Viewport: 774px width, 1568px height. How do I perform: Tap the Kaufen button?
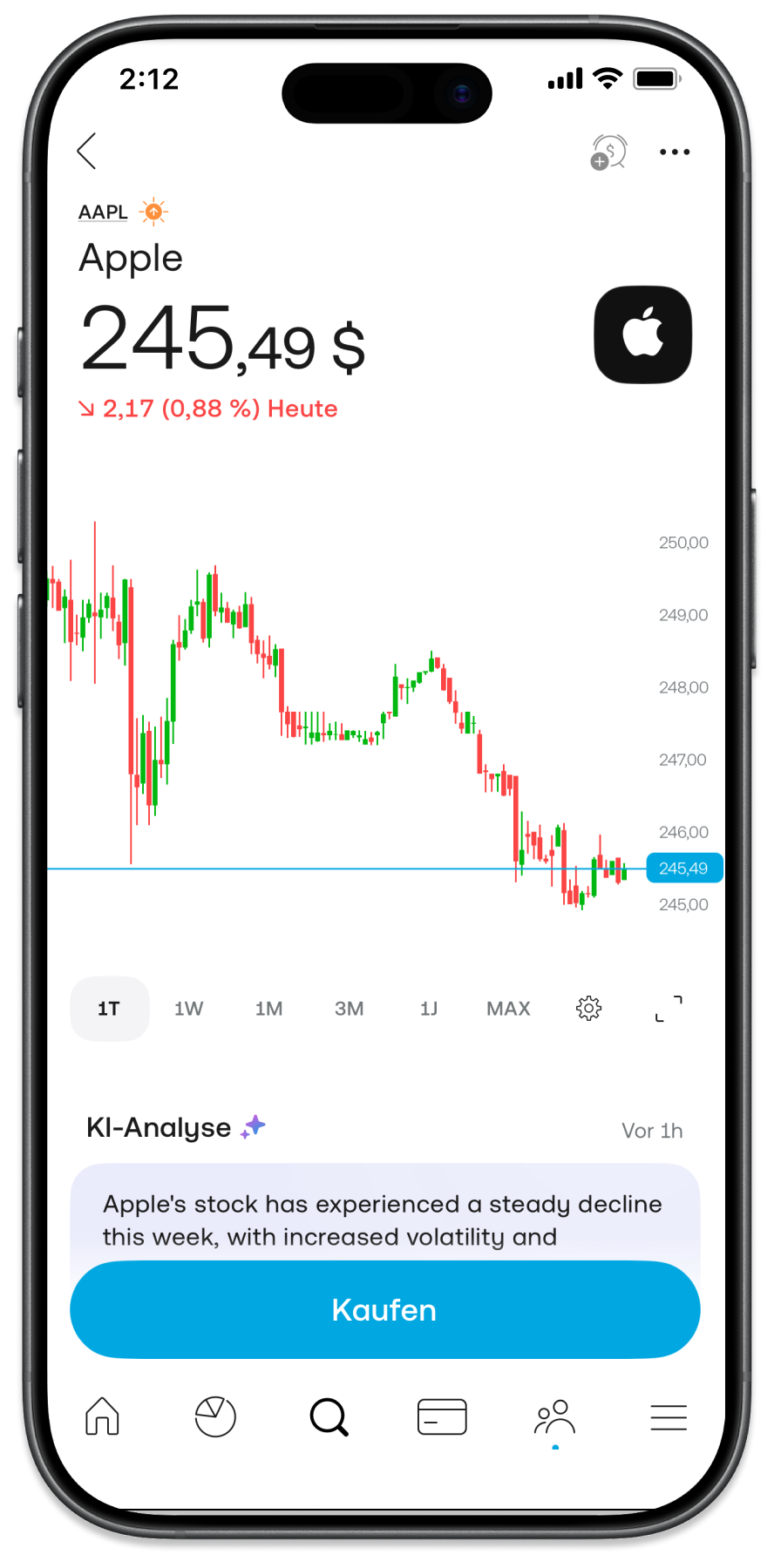tap(384, 1310)
